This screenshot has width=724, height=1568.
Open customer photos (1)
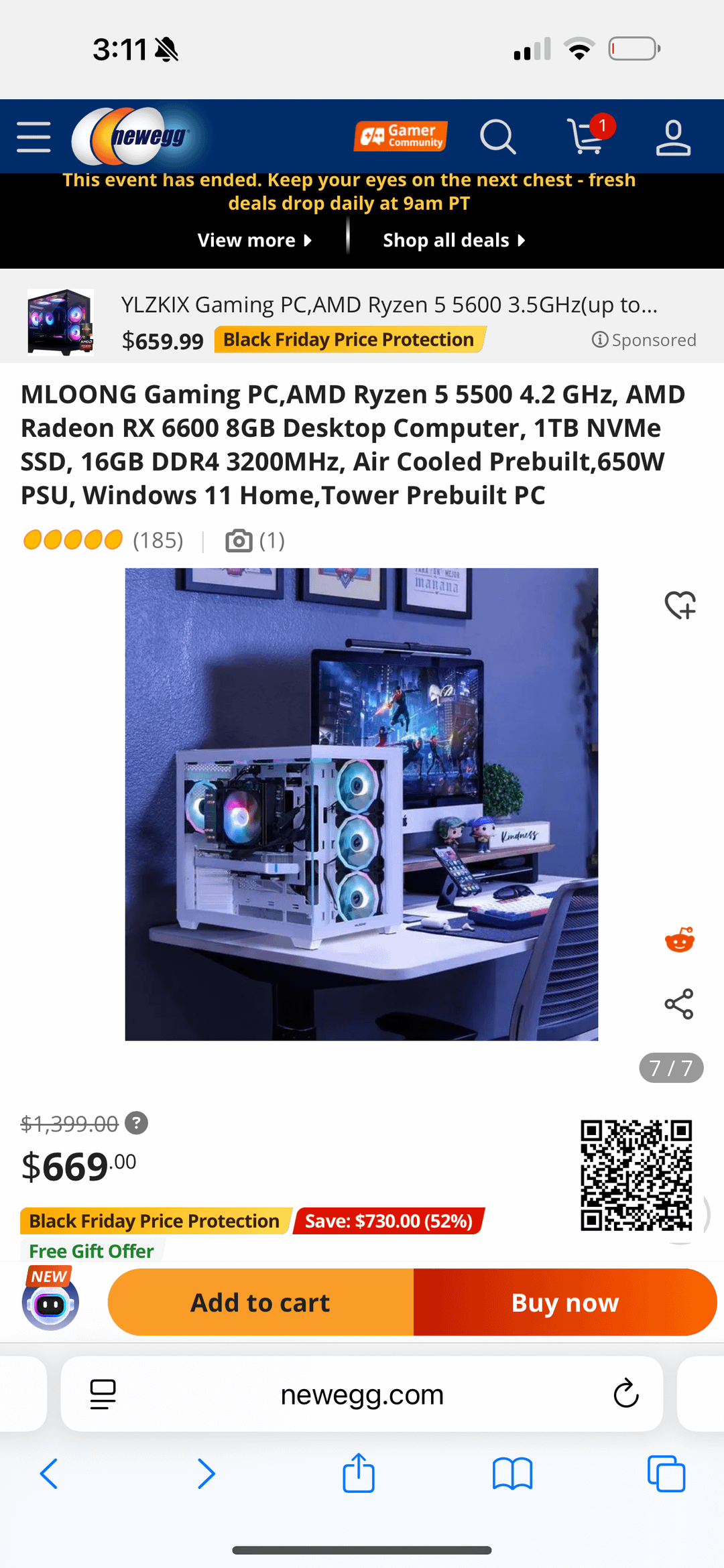click(x=255, y=540)
